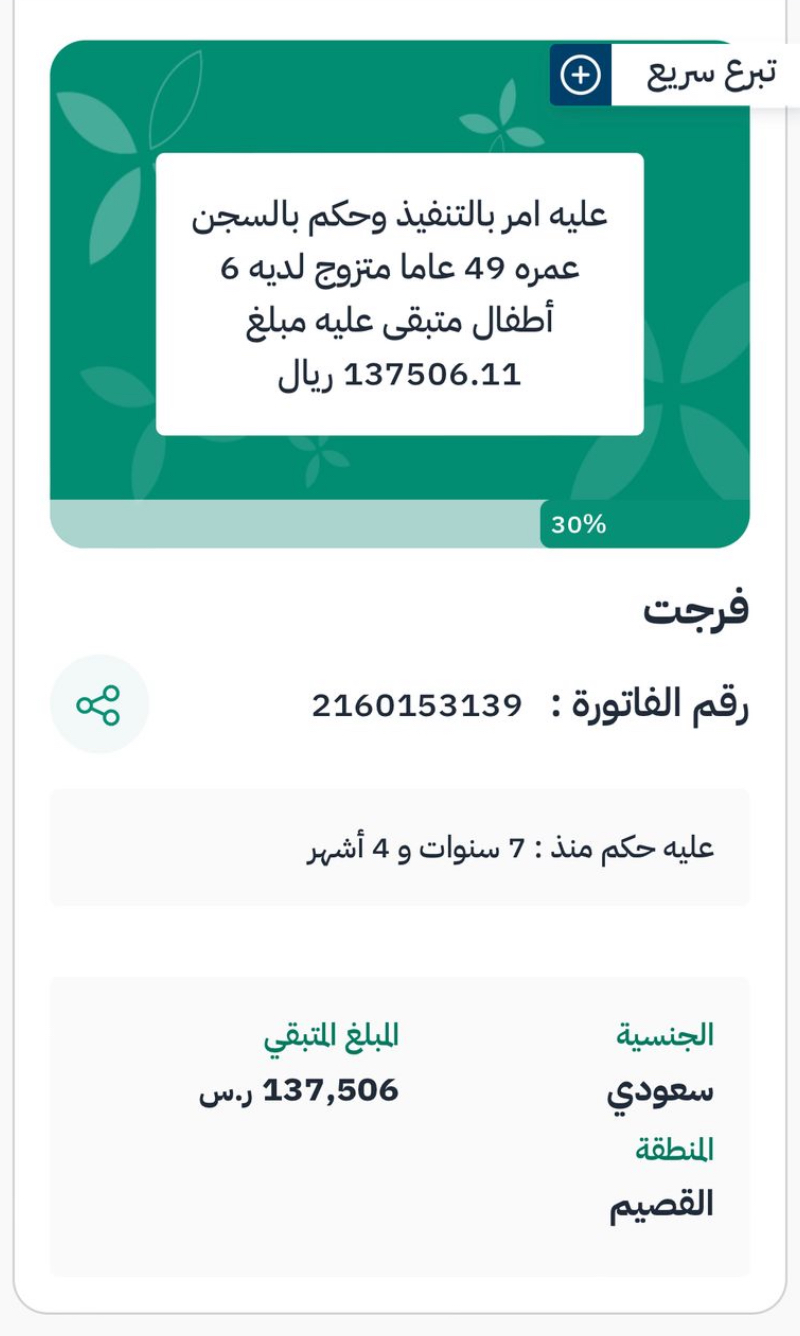Share this donation case
The height and width of the screenshot is (1336, 800).
[x=99, y=705]
